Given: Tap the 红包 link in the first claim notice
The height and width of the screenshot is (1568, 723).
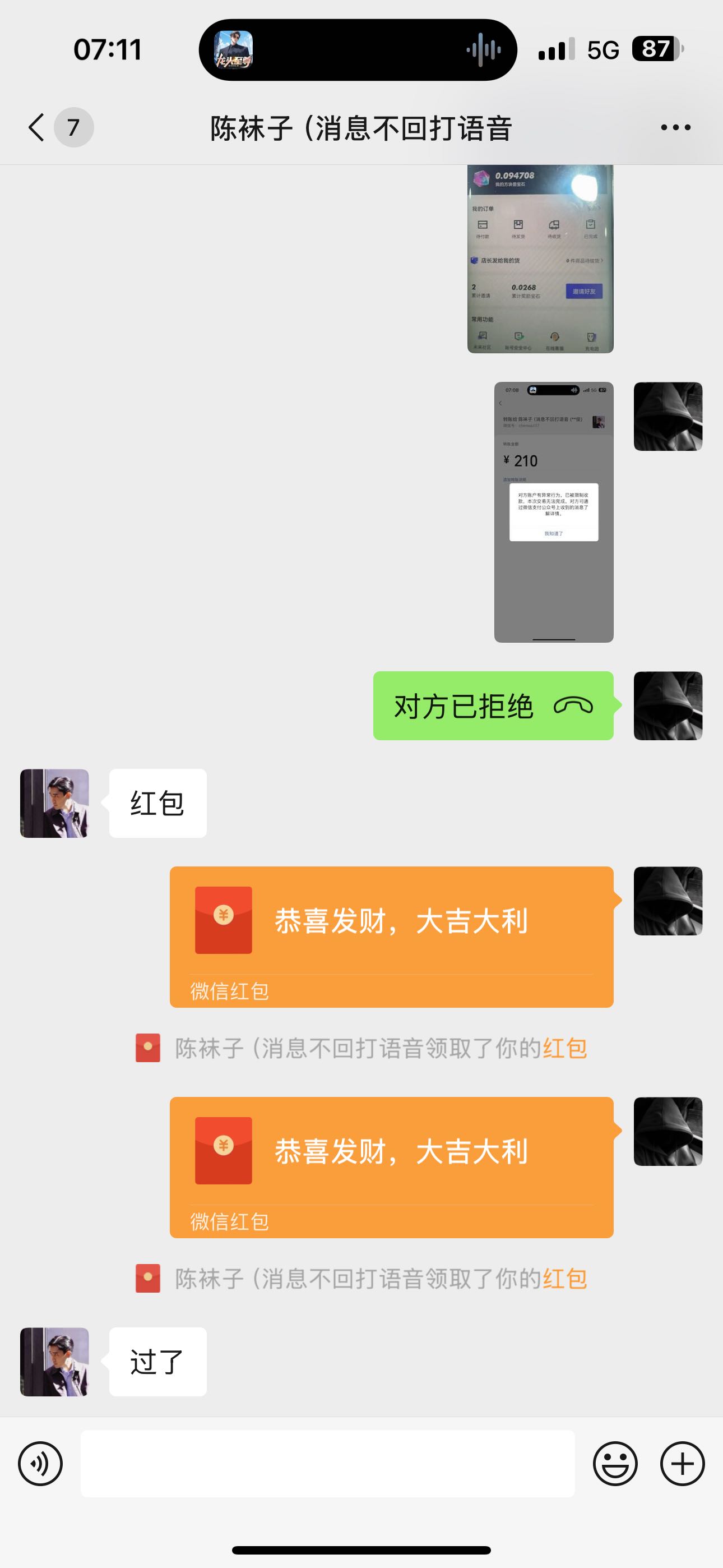Looking at the screenshot, I should tap(565, 1048).
